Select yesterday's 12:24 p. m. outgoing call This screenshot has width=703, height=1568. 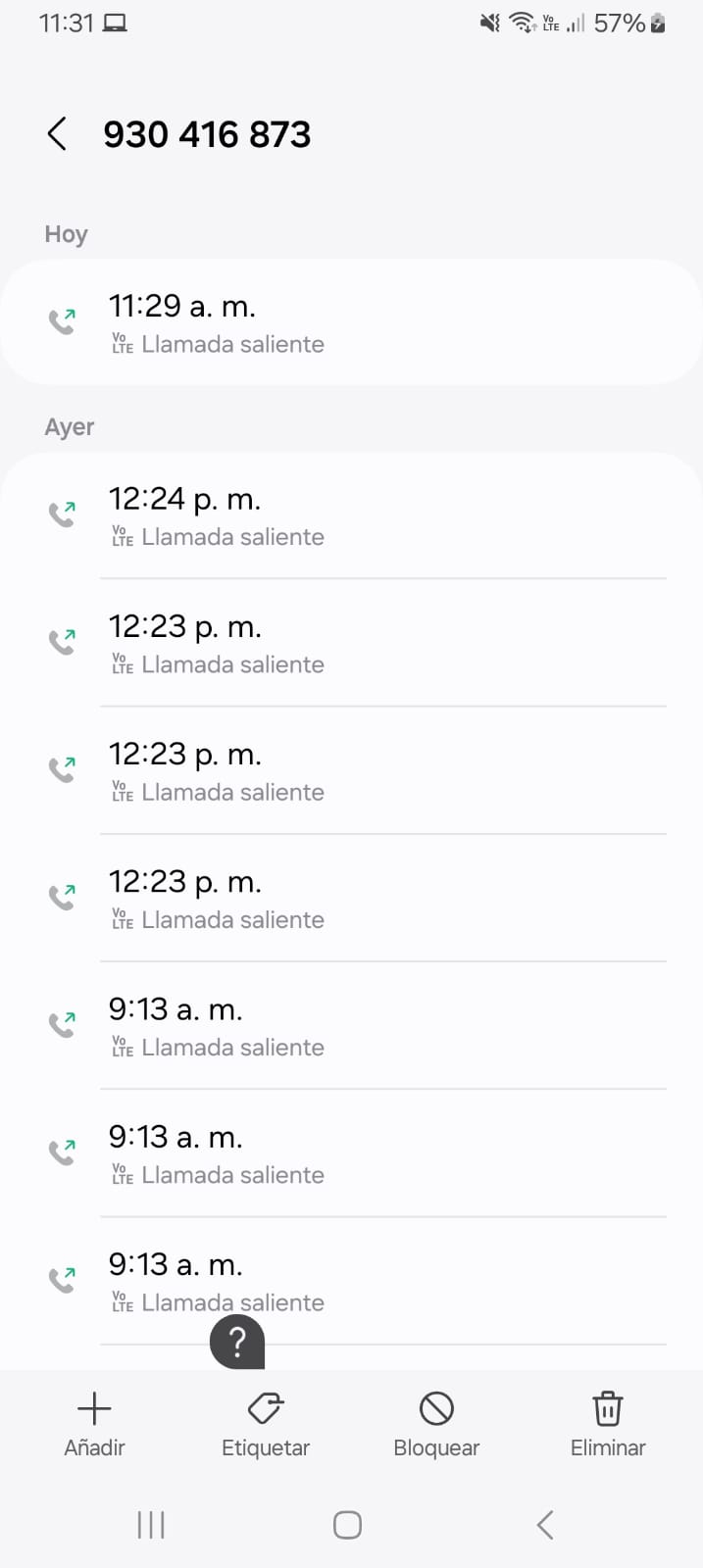pos(351,516)
